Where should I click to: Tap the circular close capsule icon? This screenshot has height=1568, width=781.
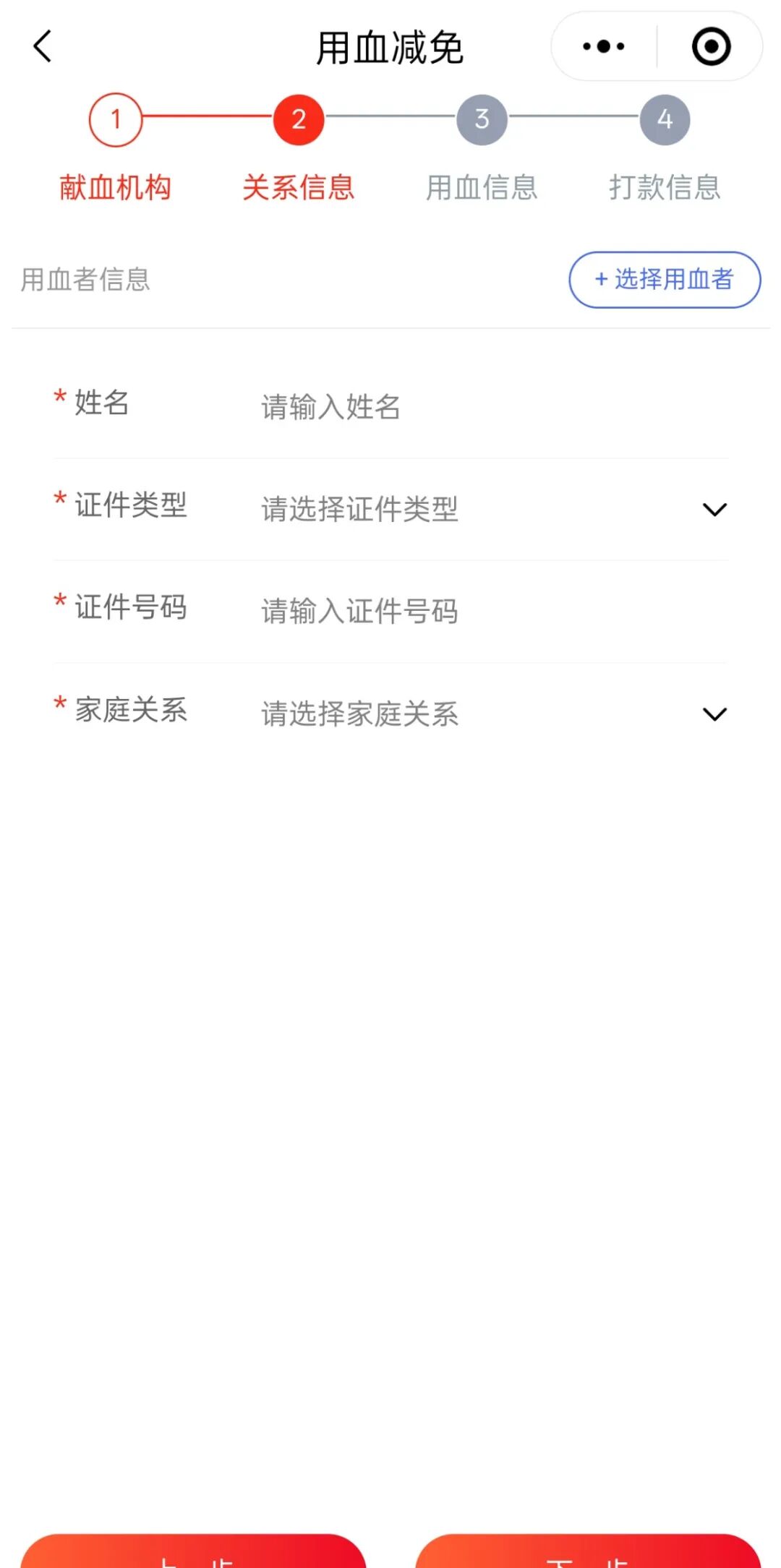710,46
